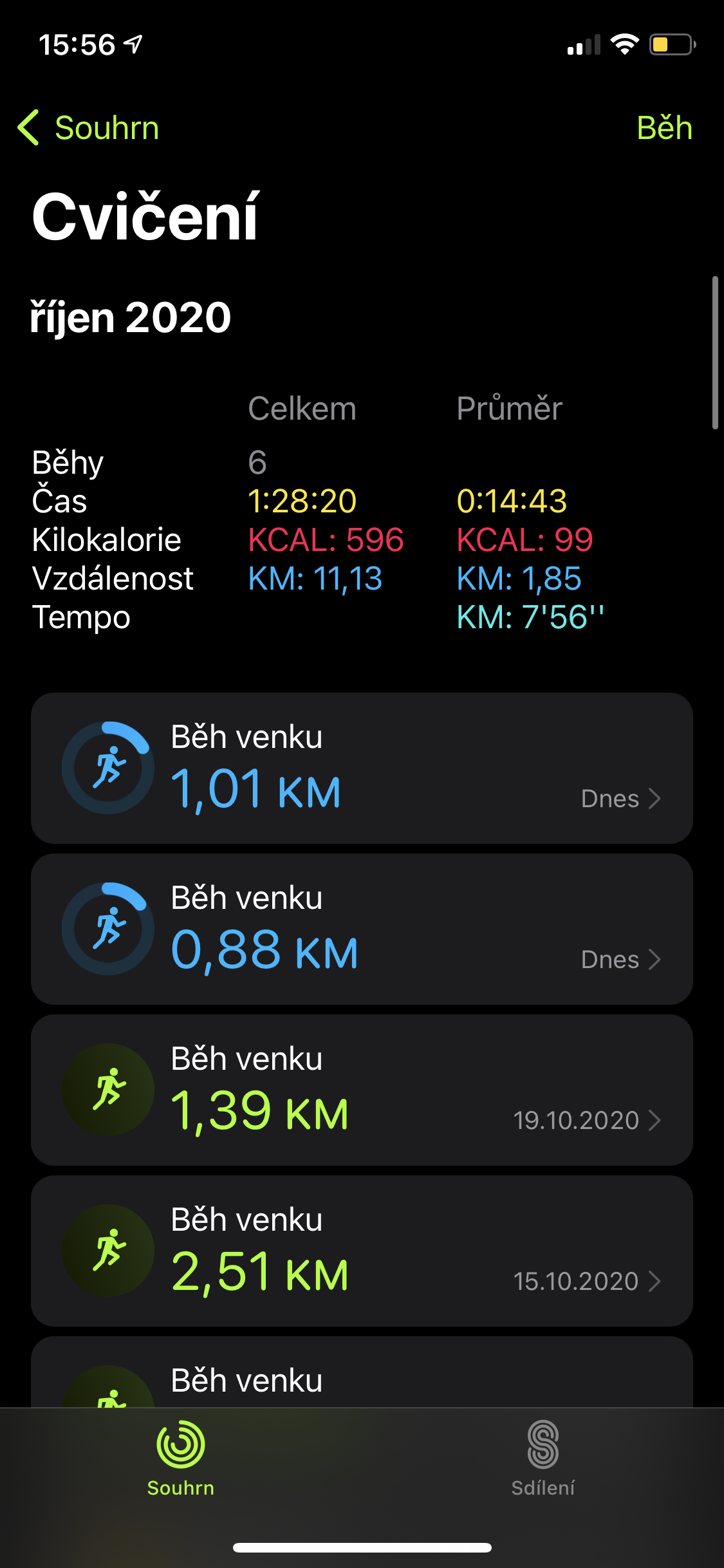Switch to the Sdílení tab
This screenshot has height=1568, width=724.
click(x=543, y=1459)
